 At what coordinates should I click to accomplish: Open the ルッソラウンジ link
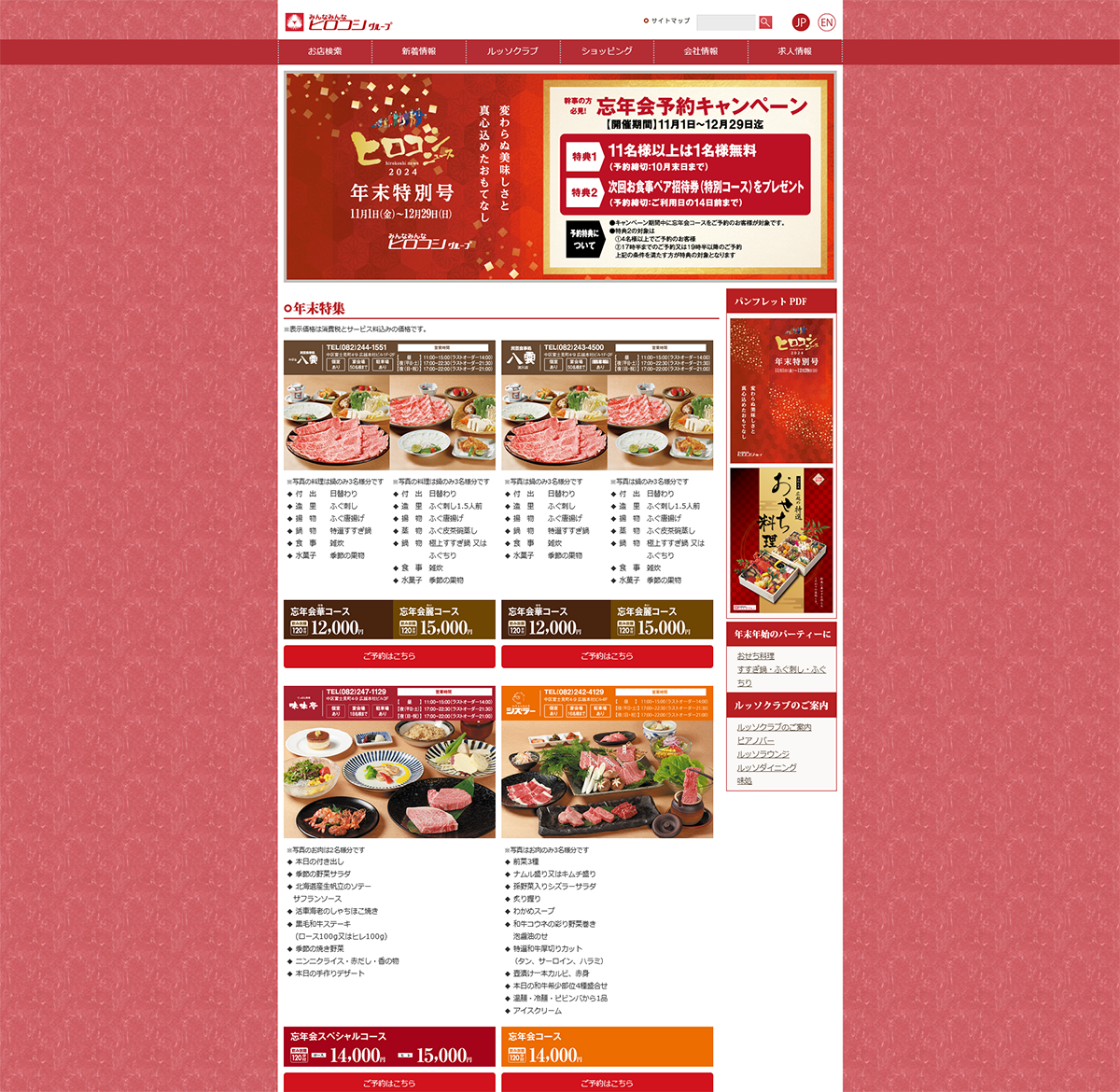tap(763, 754)
